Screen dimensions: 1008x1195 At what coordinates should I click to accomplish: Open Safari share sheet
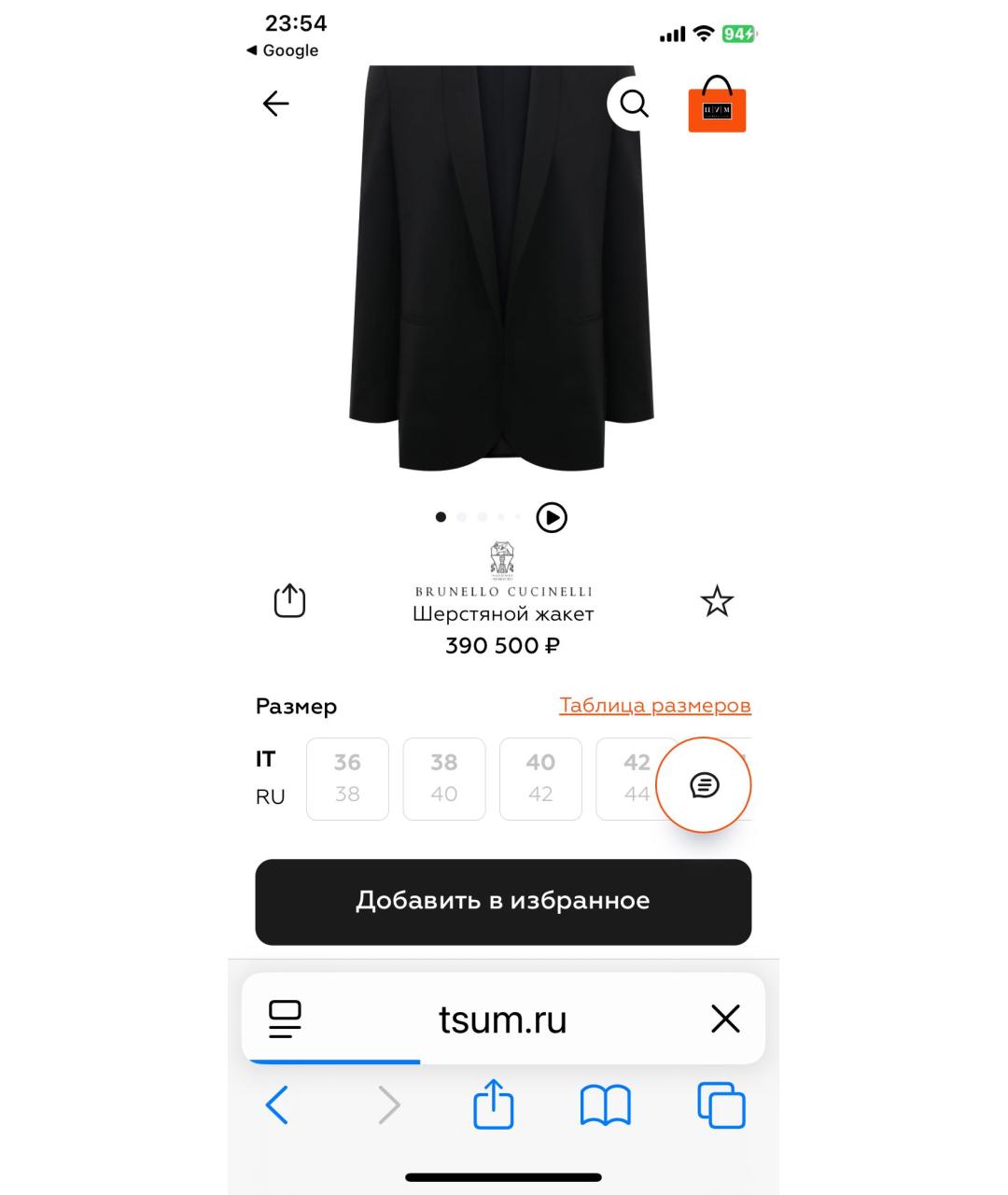pyautogui.click(x=494, y=1105)
